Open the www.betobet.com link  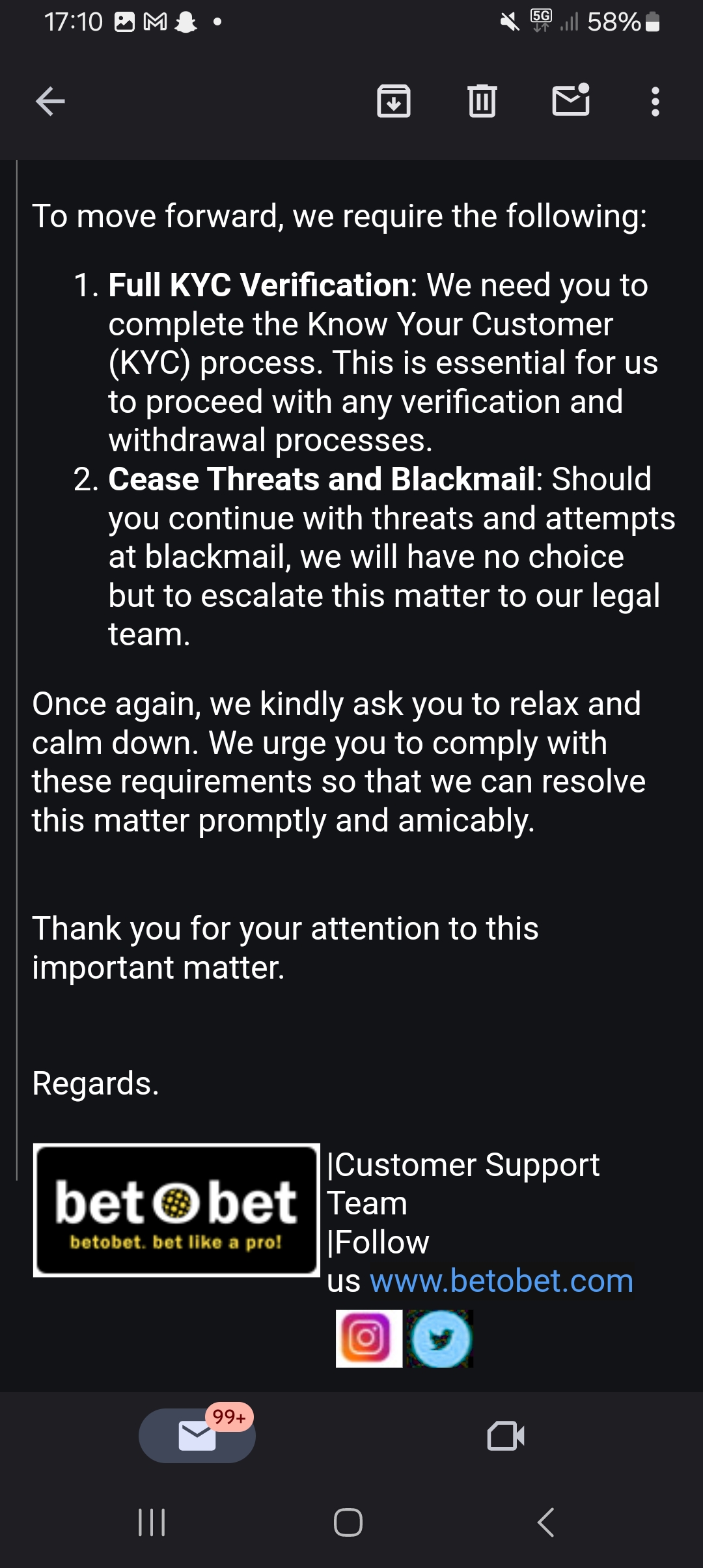(501, 1281)
